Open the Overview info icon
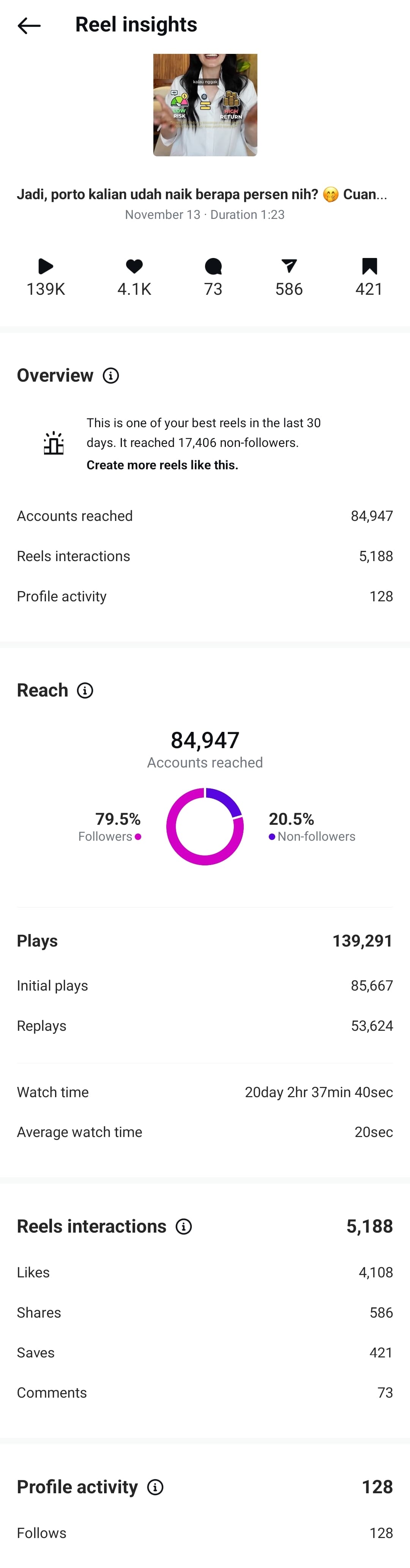 (111, 376)
